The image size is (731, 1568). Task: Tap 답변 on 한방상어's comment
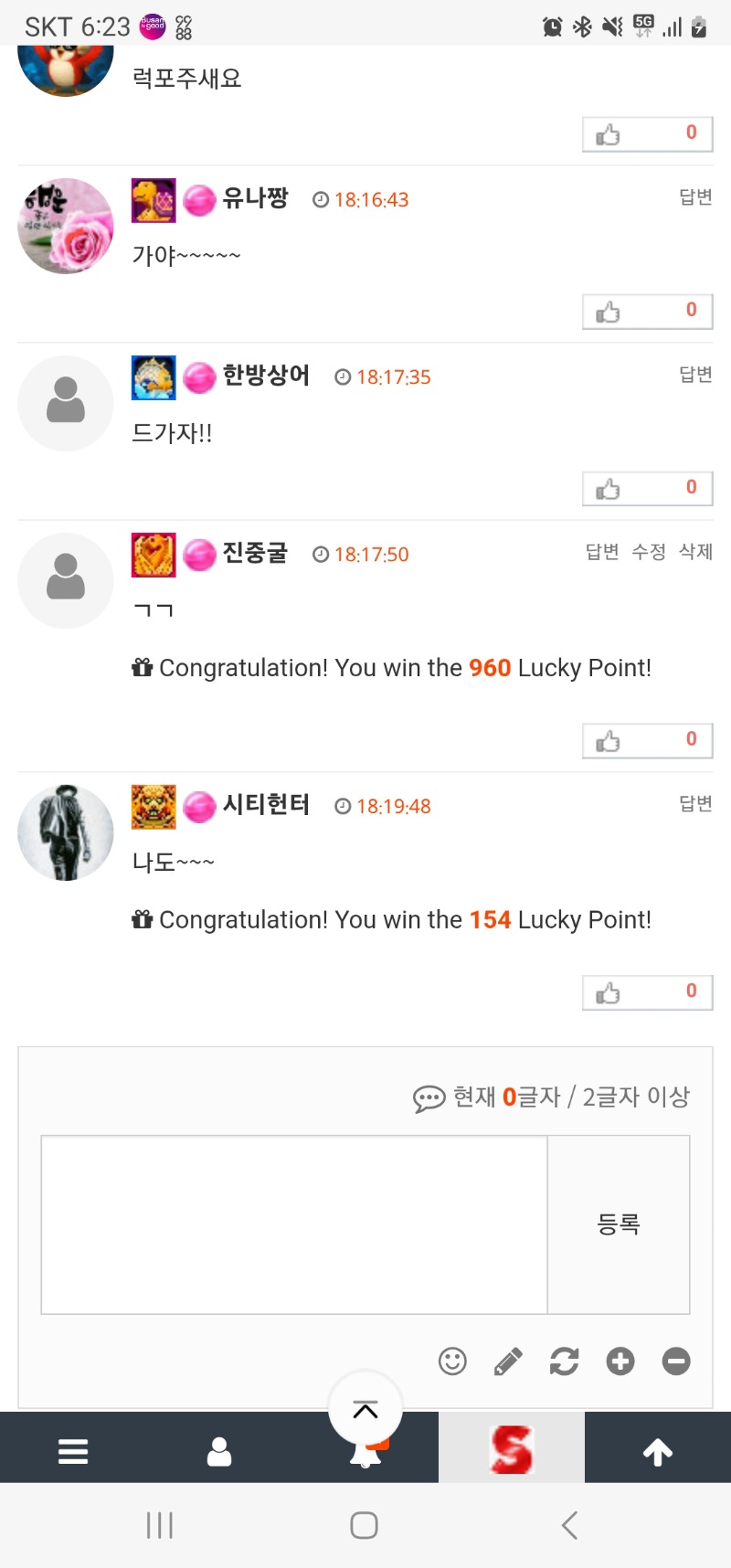tap(695, 375)
